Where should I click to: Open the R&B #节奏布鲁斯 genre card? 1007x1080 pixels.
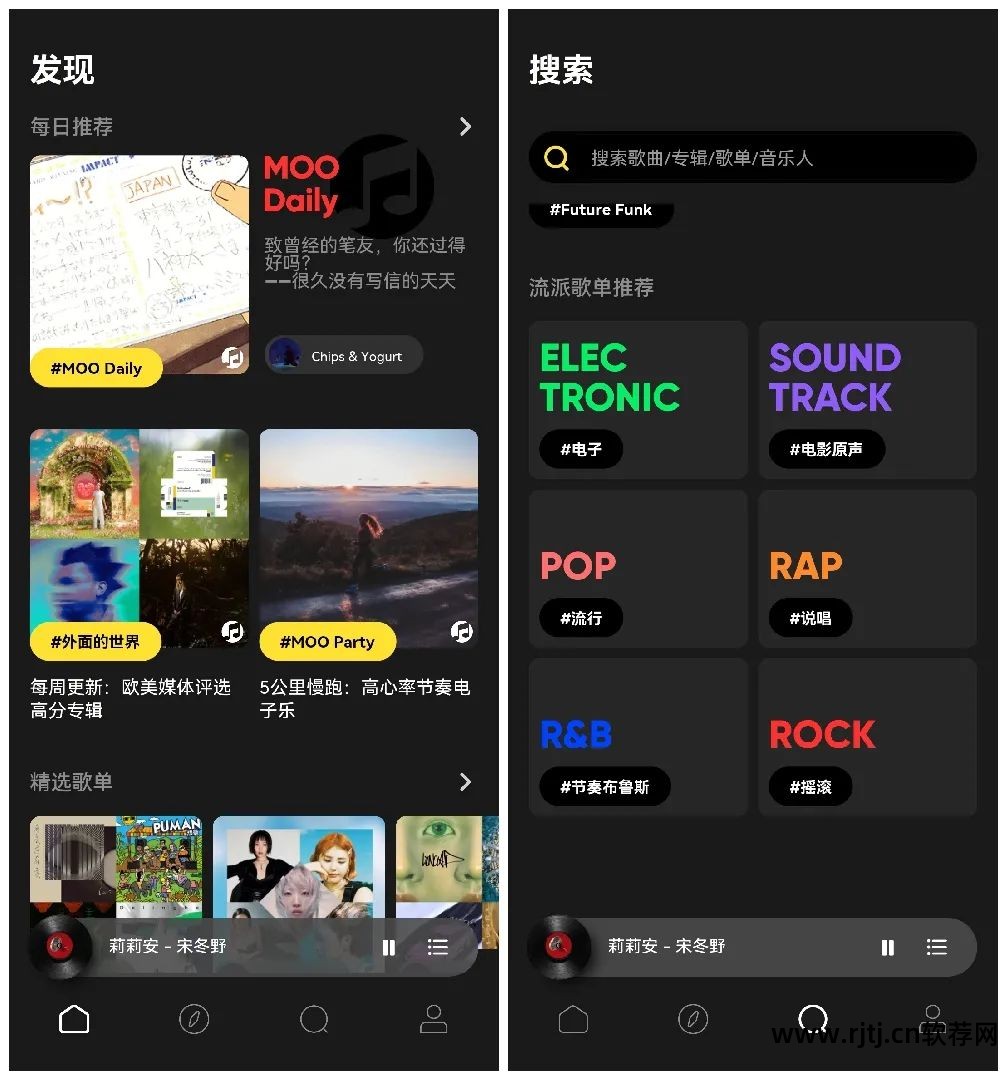638,738
